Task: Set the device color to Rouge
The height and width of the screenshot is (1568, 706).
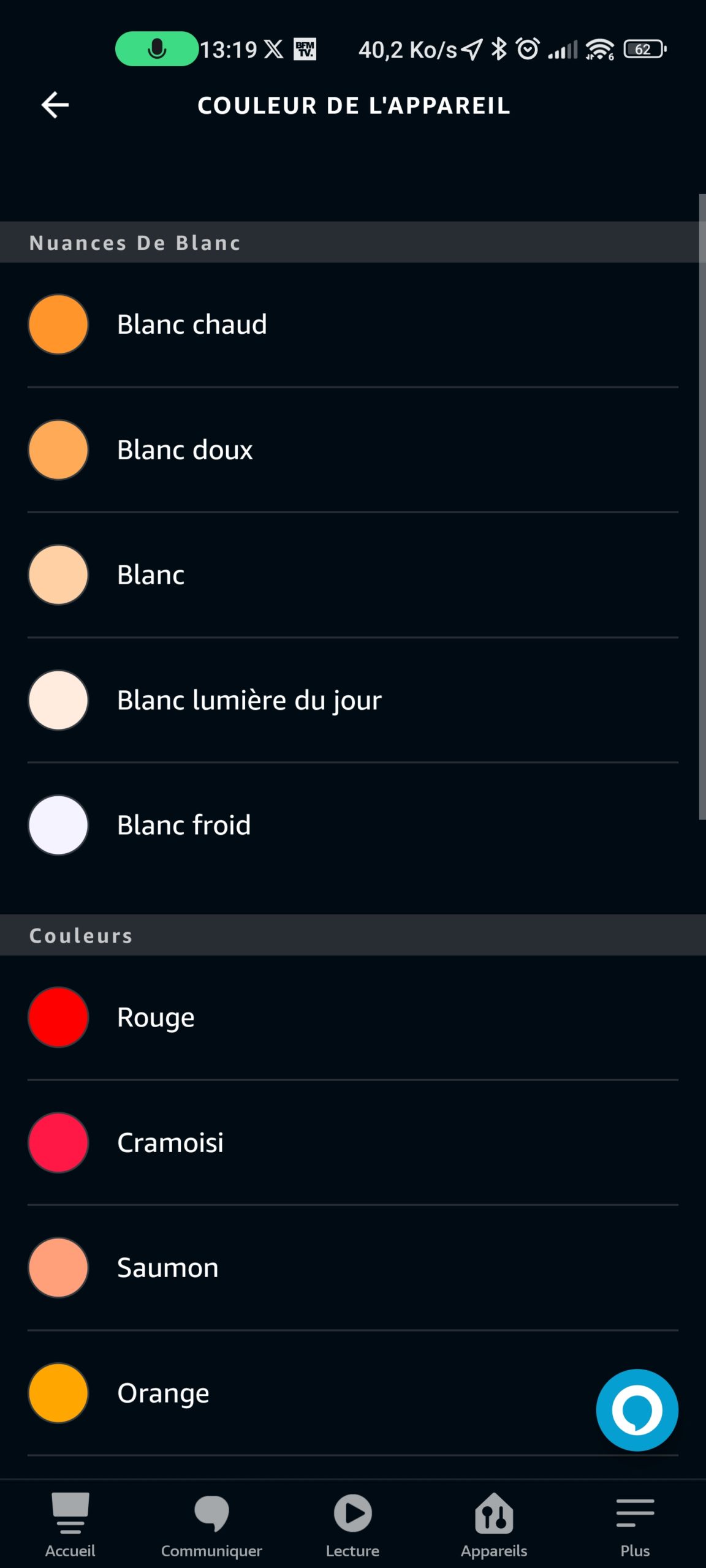Action: (x=353, y=1017)
